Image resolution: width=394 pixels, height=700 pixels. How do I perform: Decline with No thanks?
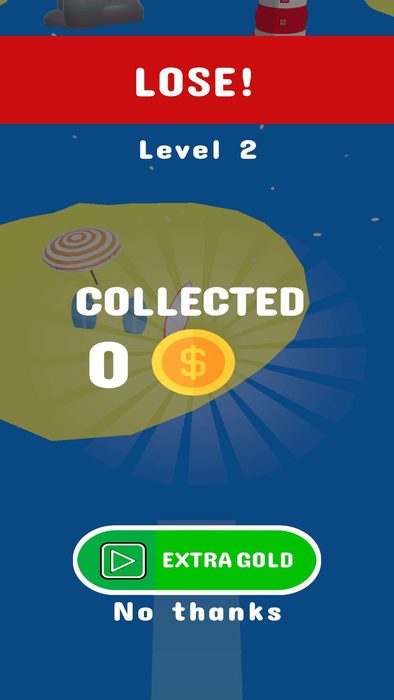[x=198, y=612]
